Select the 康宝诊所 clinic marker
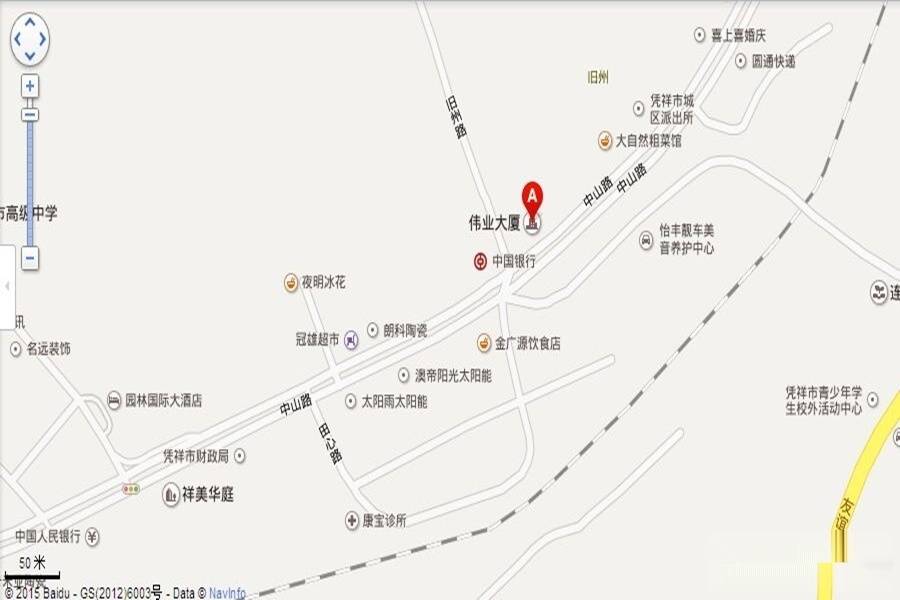Image resolution: width=900 pixels, height=600 pixels. point(352,520)
